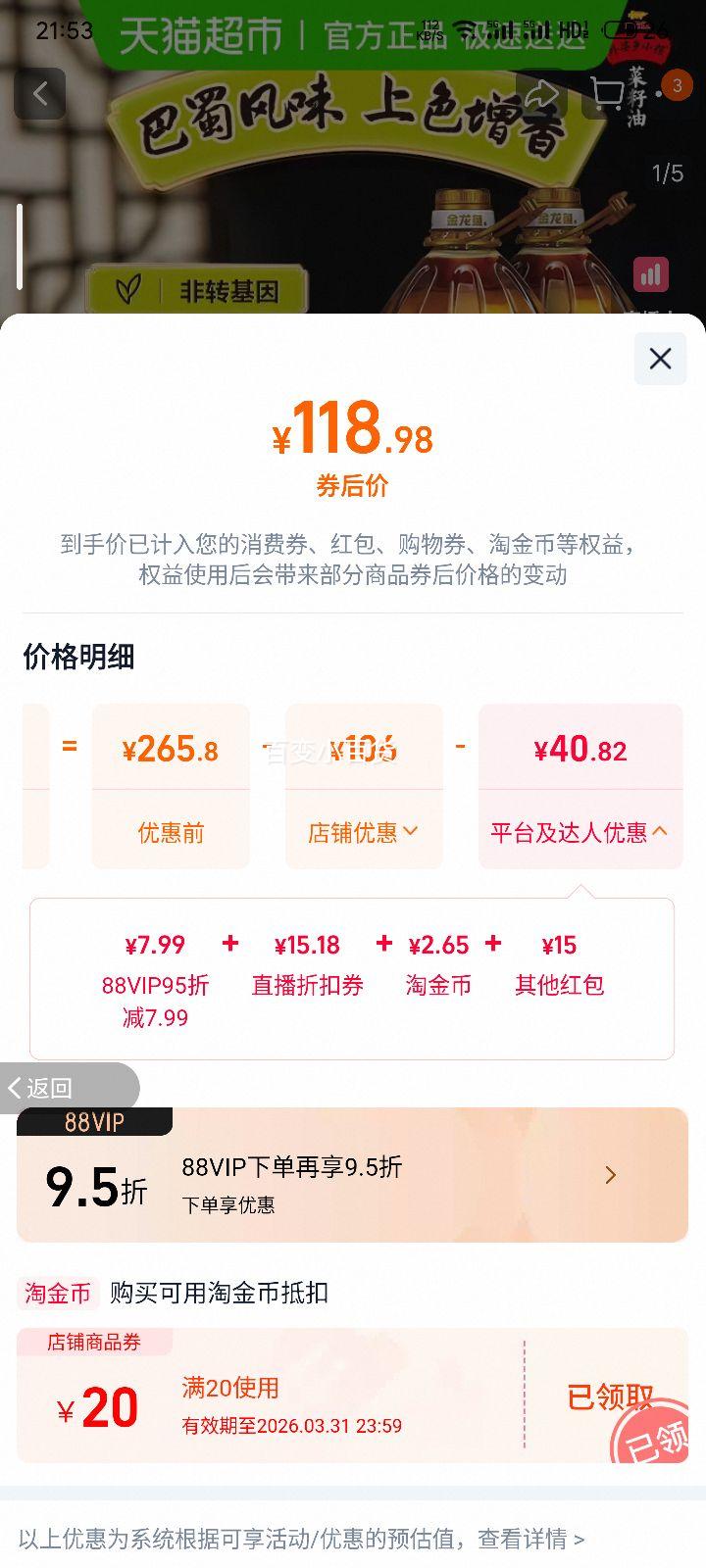Image resolution: width=706 pixels, height=1568 pixels.
Task: Open the shopping cart icon
Action: point(609,93)
